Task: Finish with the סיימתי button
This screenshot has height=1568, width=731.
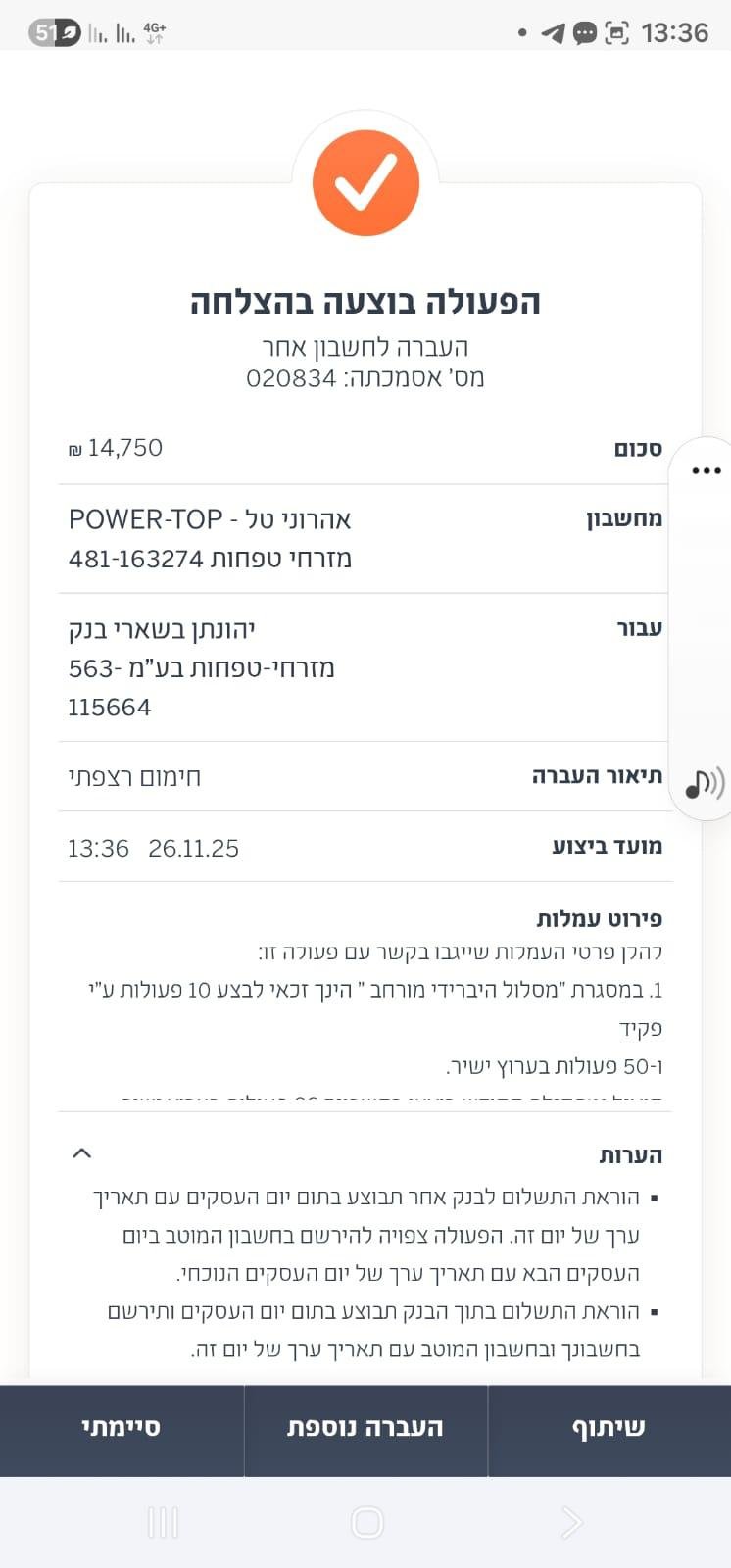Action: 122,1428
